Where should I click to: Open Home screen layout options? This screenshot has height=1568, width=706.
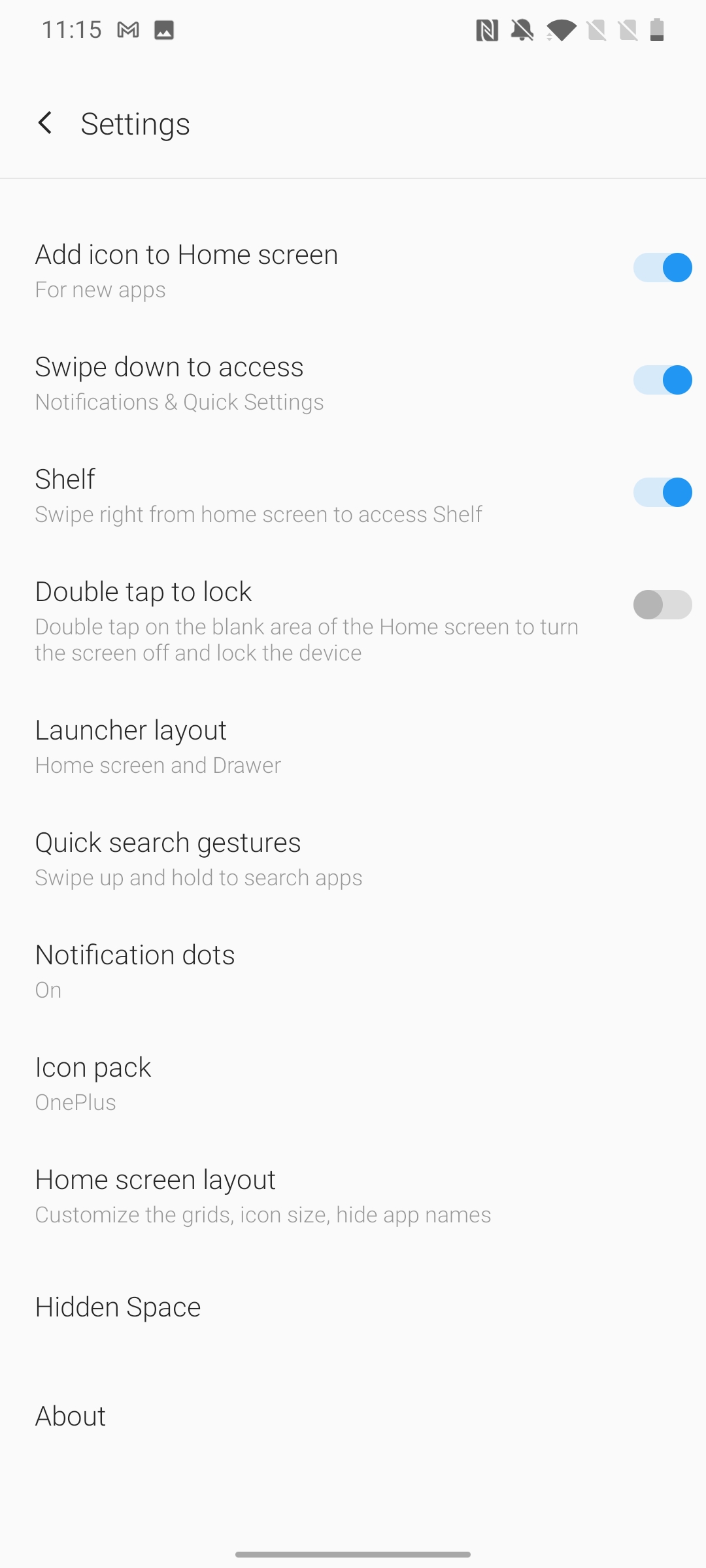(353, 1196)
